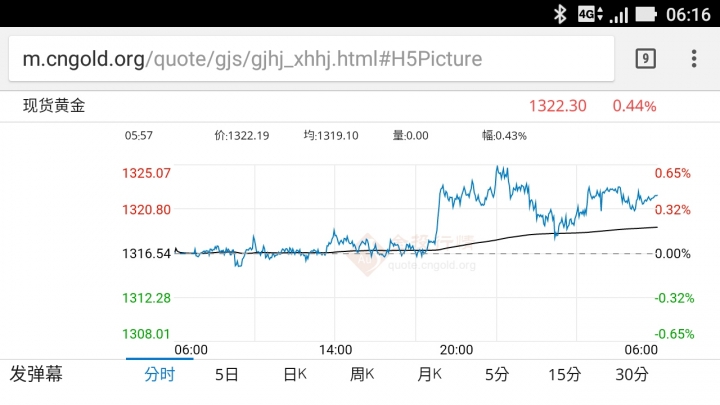Switch to the 周K view
Screen dimensions: 720x405
pos(361,375)
